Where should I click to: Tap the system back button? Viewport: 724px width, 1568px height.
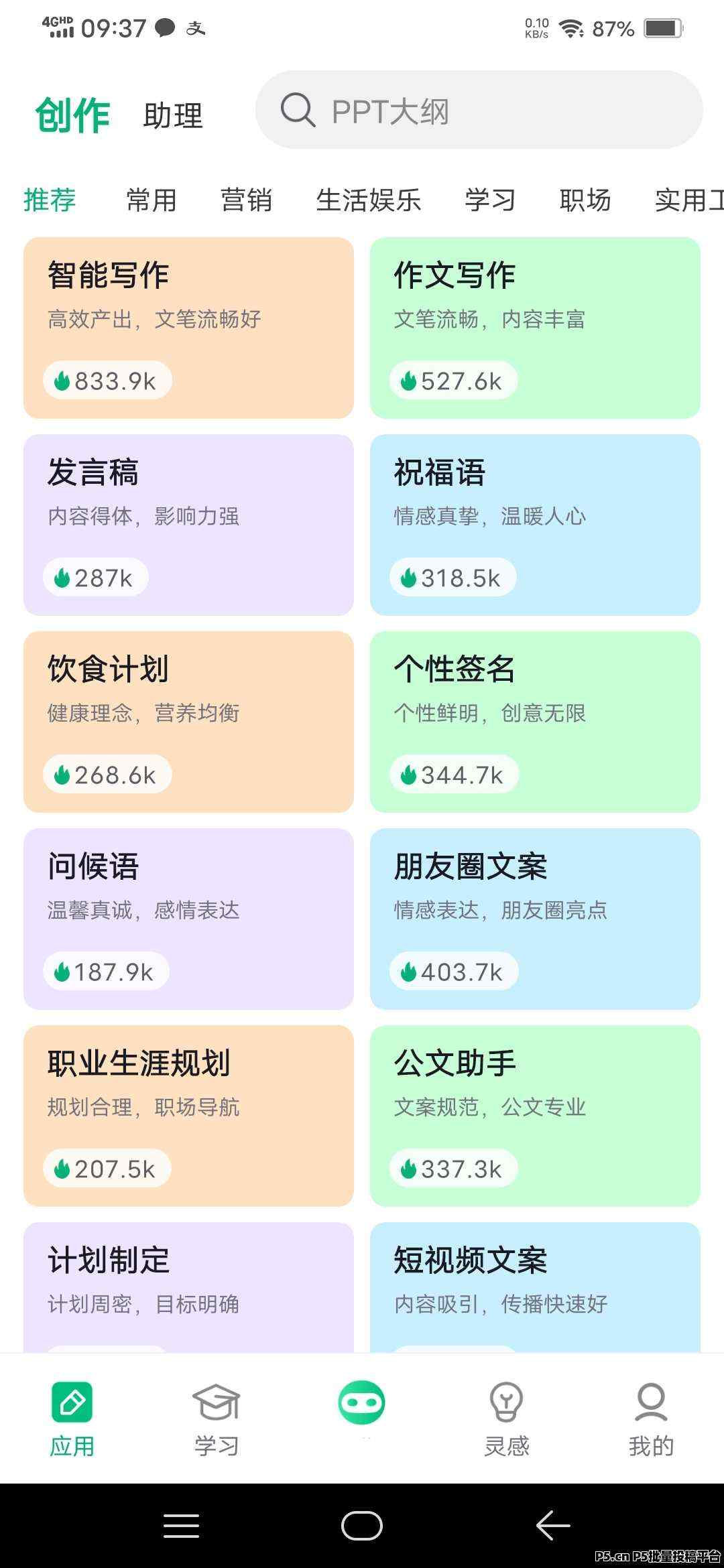(553, 1526)
